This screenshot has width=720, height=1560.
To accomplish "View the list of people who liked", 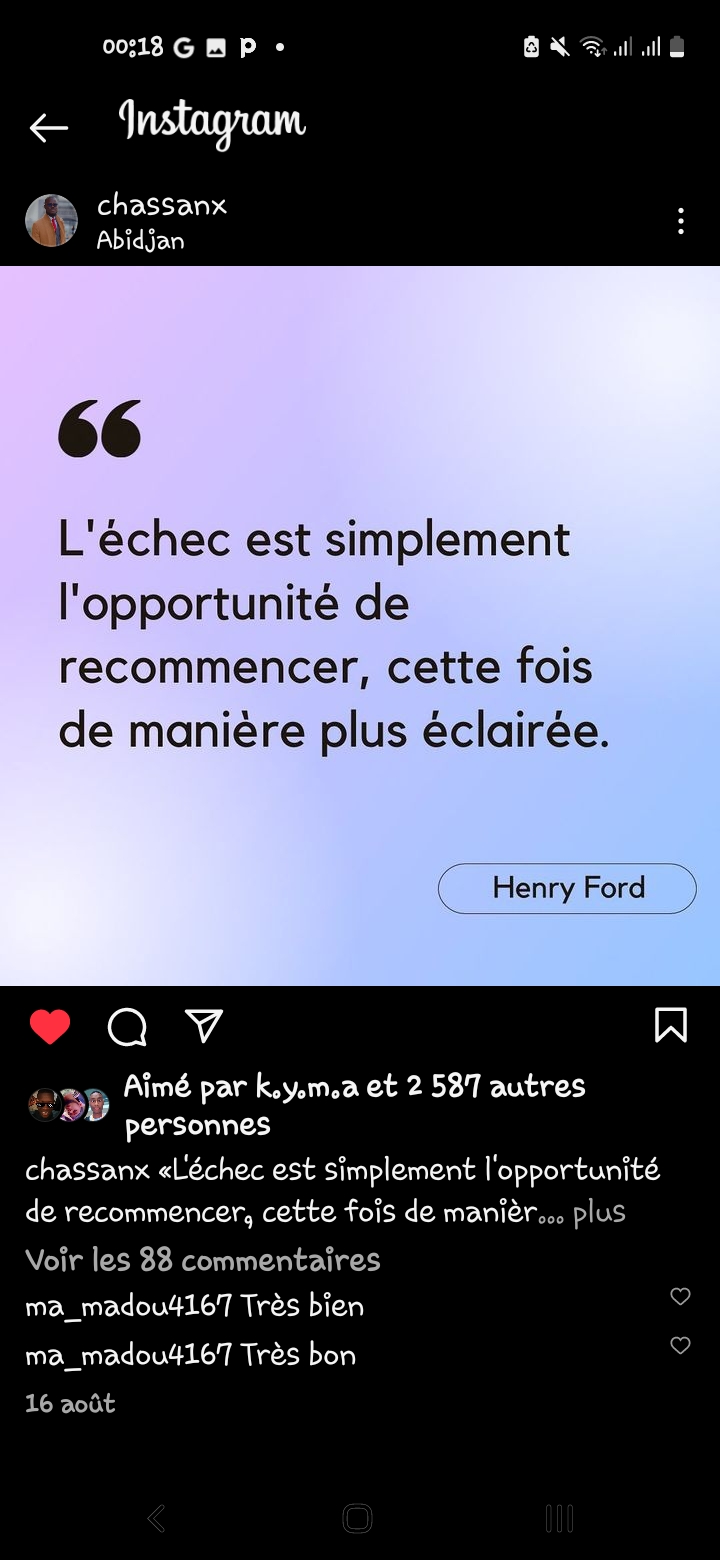I will 354,1104.
